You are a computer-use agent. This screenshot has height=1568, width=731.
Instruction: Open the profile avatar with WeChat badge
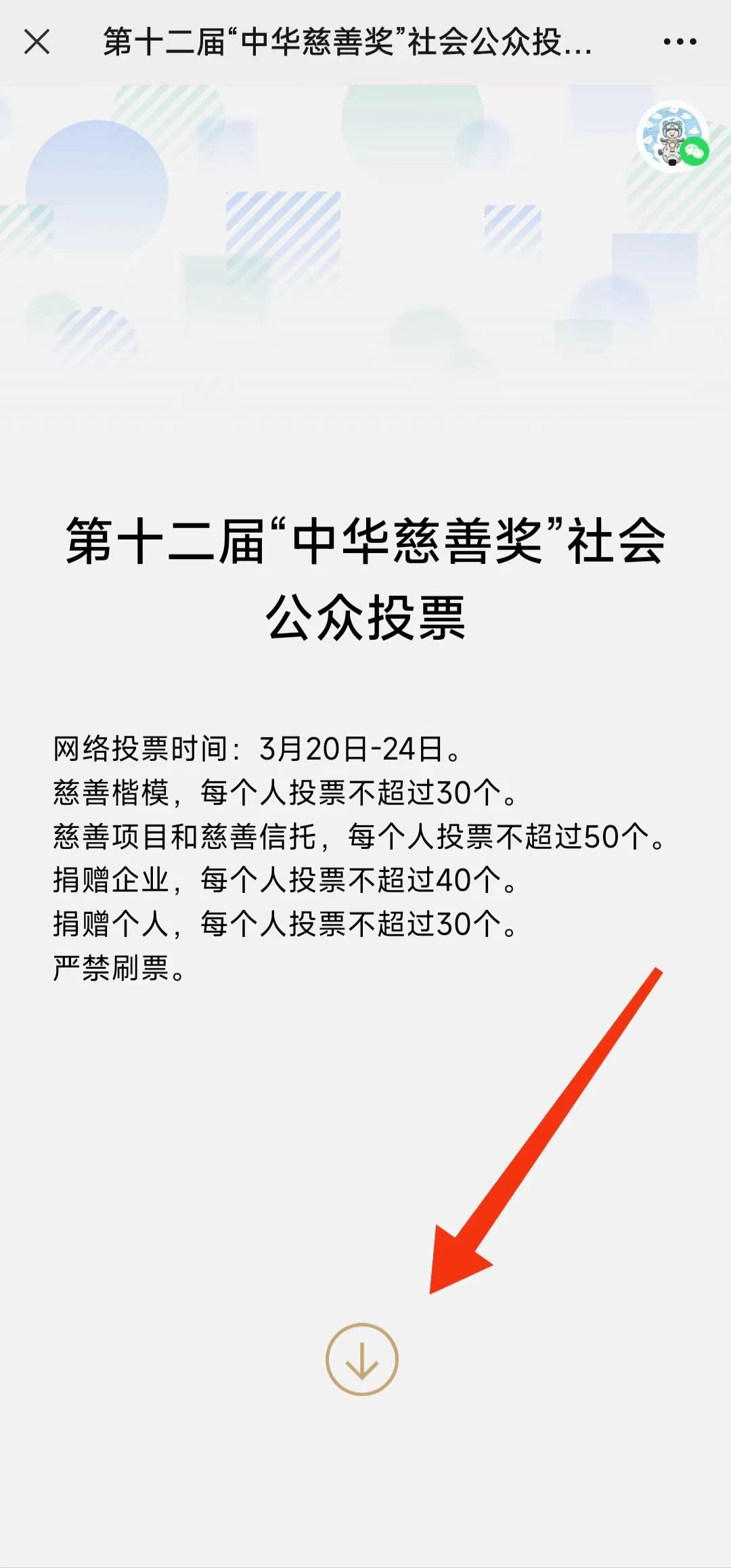[672, 137]
